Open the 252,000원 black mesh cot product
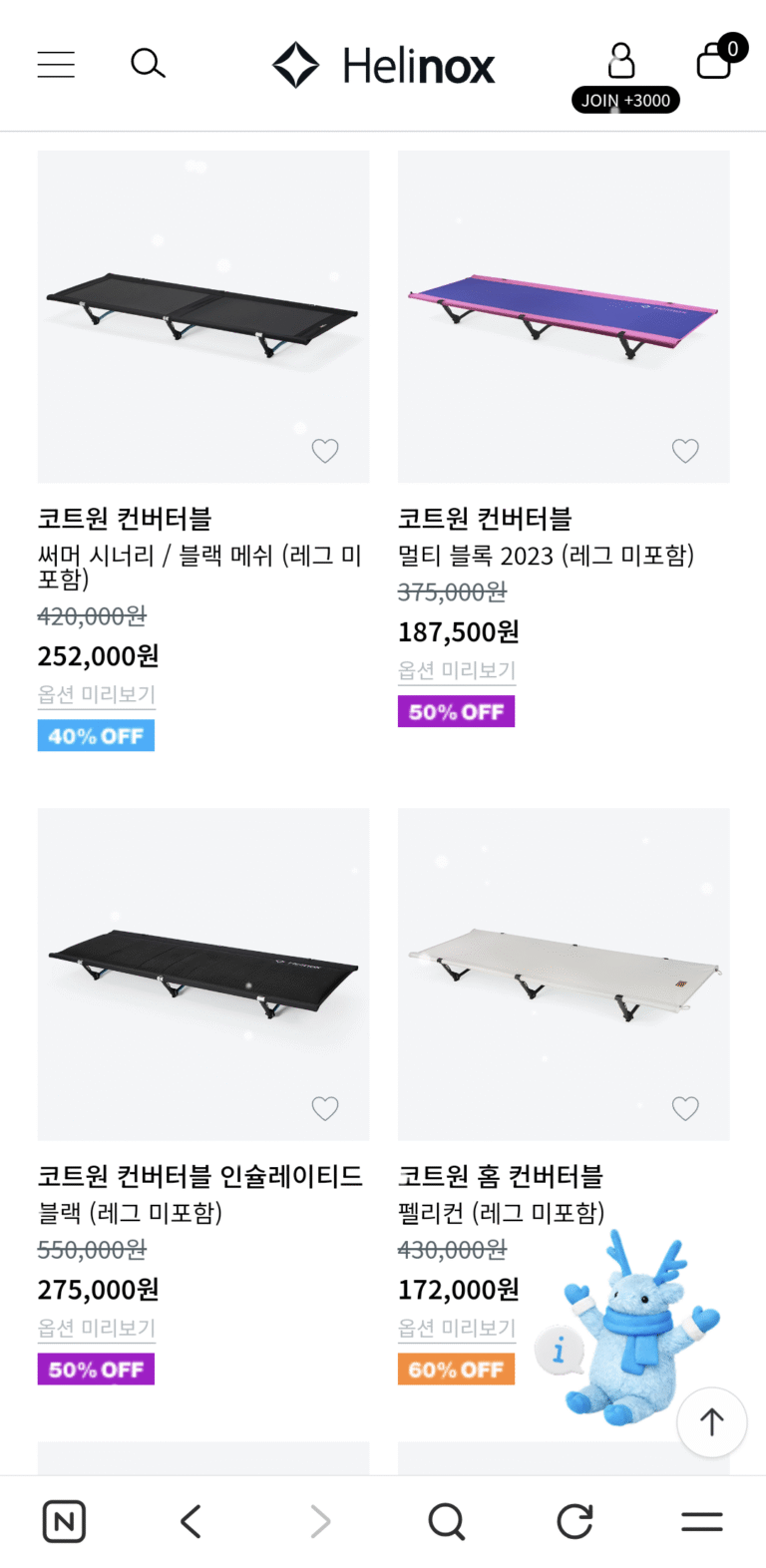Viewport: 766px width, 1568px height. coord(203,316)
